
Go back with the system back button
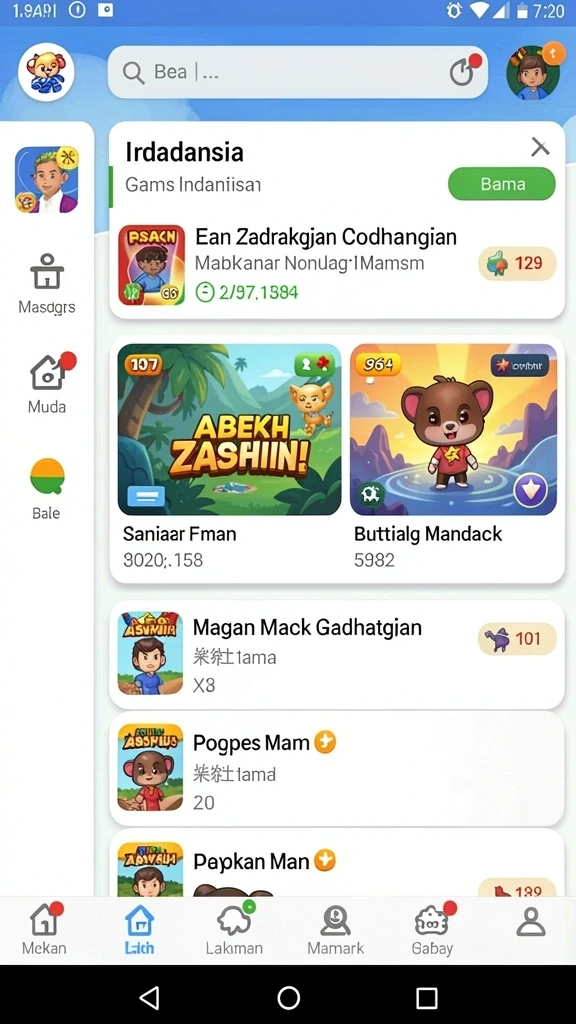coord(150,997)
